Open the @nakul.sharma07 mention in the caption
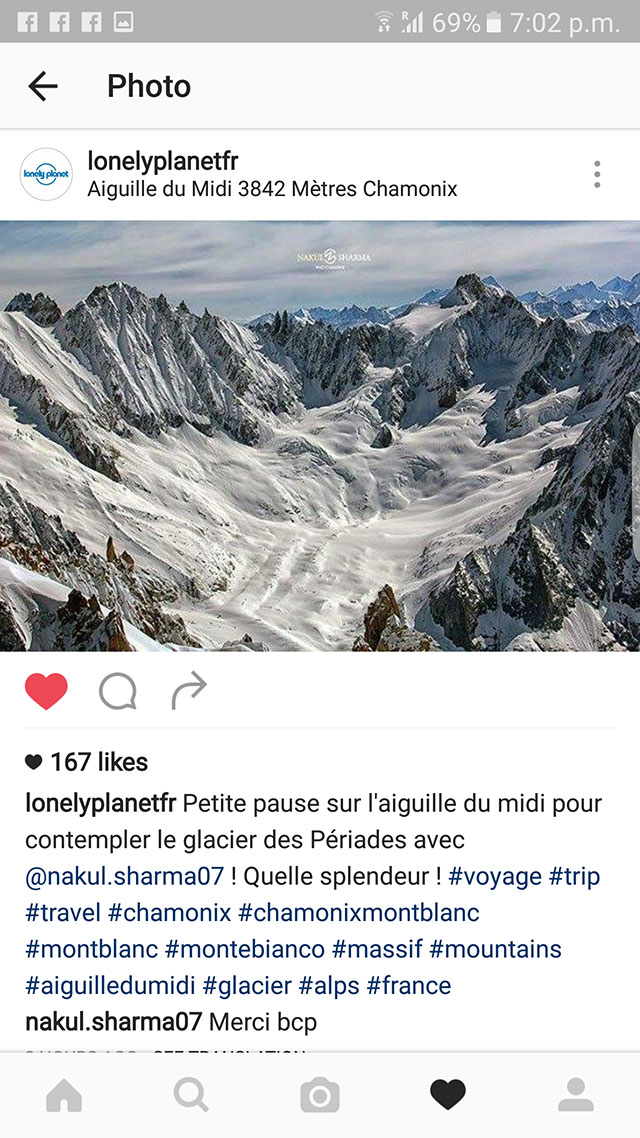The image size is (640, 1138). pyautogui.click(x=124, y=877)
